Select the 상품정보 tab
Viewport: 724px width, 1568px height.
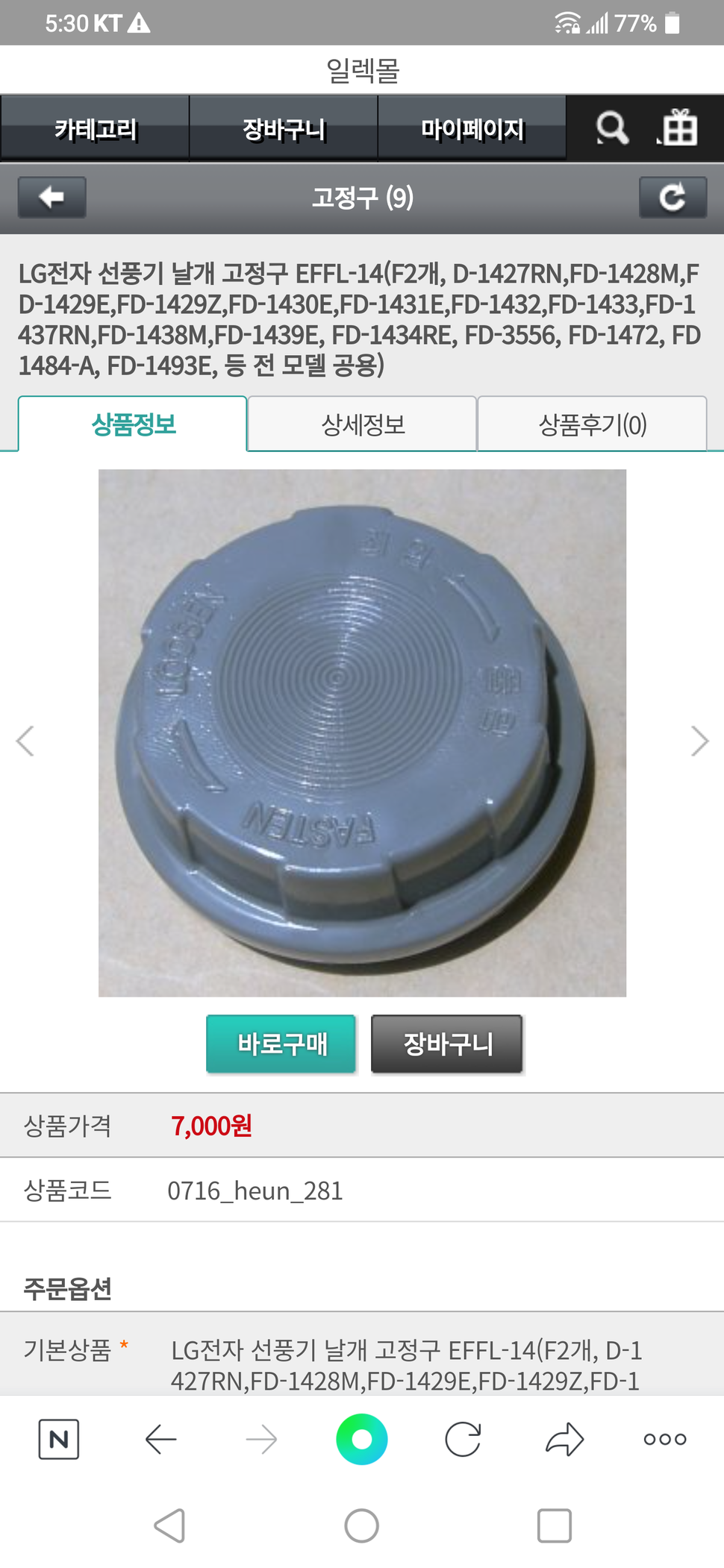click(133, 424)
